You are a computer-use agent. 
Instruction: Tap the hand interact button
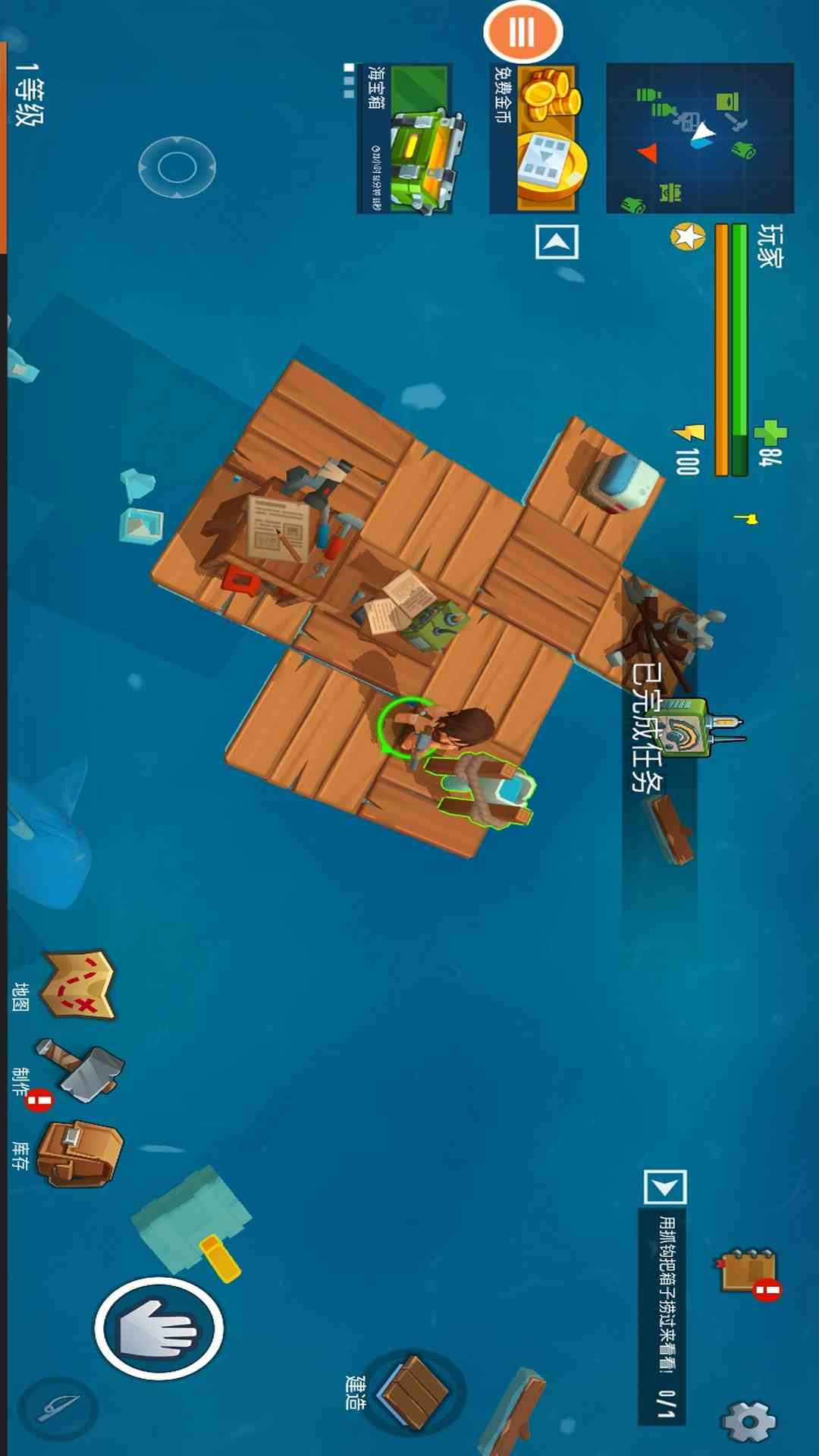159,1328
